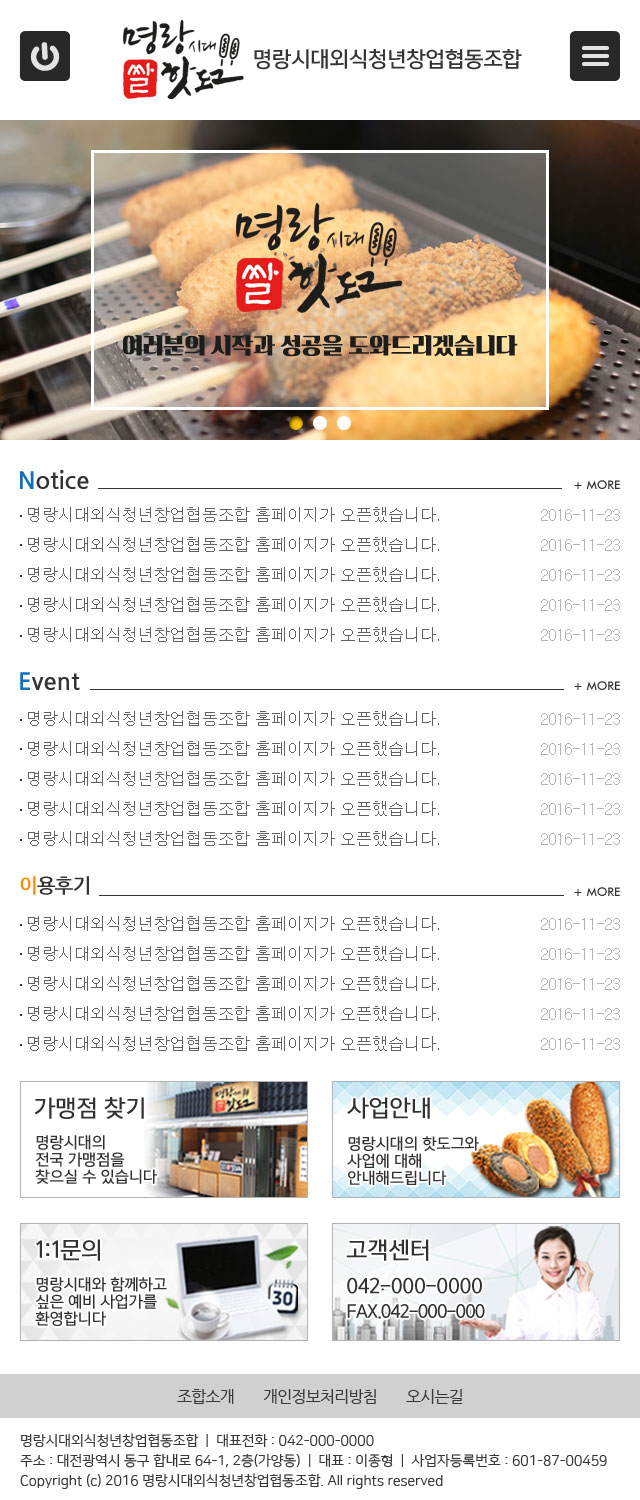The height and width of the screenshot is (1500, 640).
Task: View more Event posts
Action: tap(597, 686)
